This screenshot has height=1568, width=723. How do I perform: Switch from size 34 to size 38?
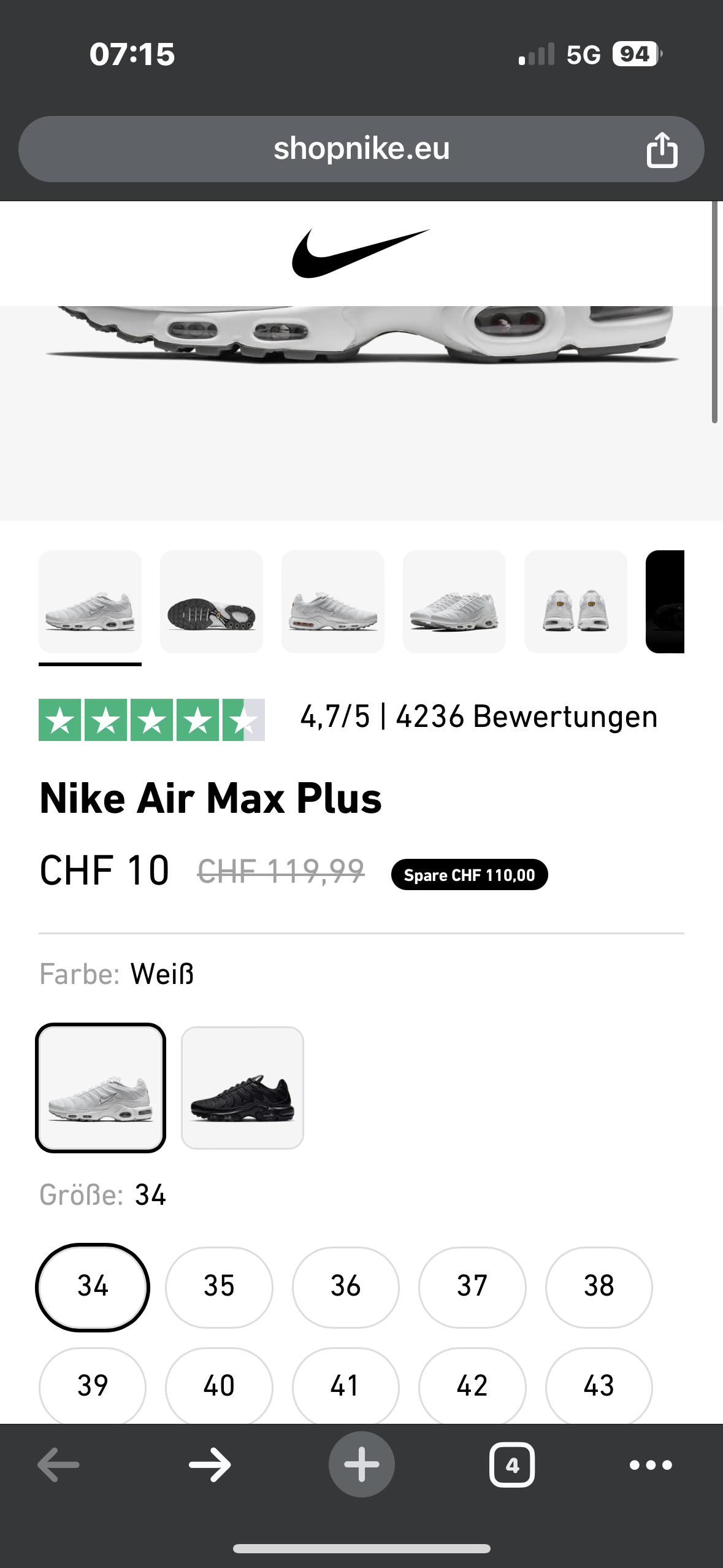tap(599, 1288)
